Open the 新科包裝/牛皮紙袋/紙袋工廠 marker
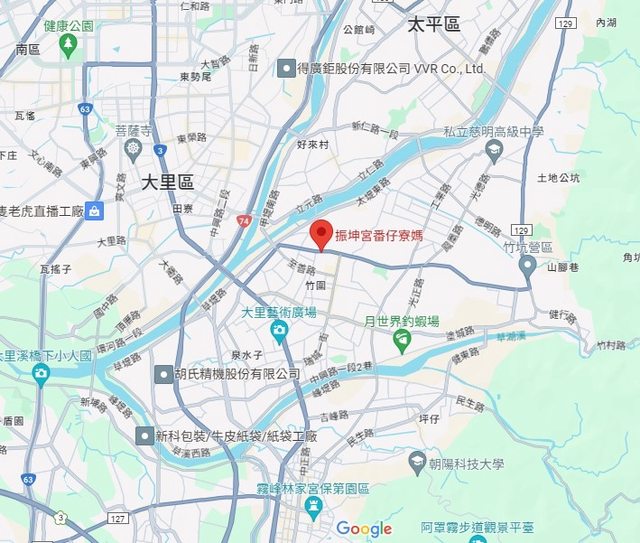 (x=144, y=436)
